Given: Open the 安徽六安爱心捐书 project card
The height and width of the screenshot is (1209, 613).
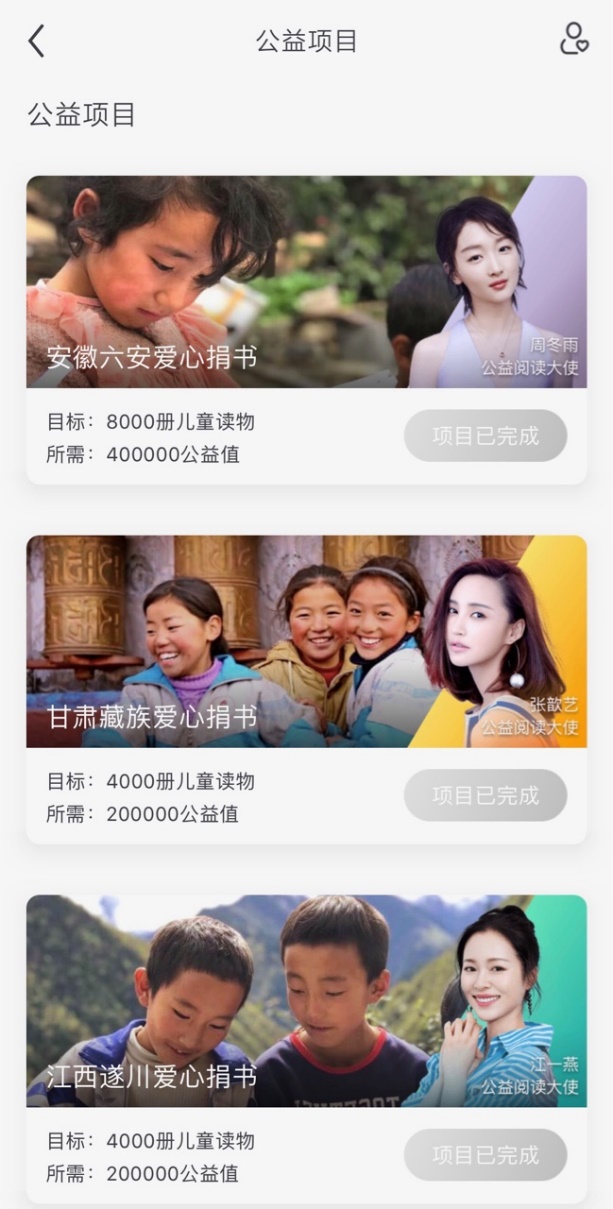Looking at the screenshot, I should [x=306, y=282].
